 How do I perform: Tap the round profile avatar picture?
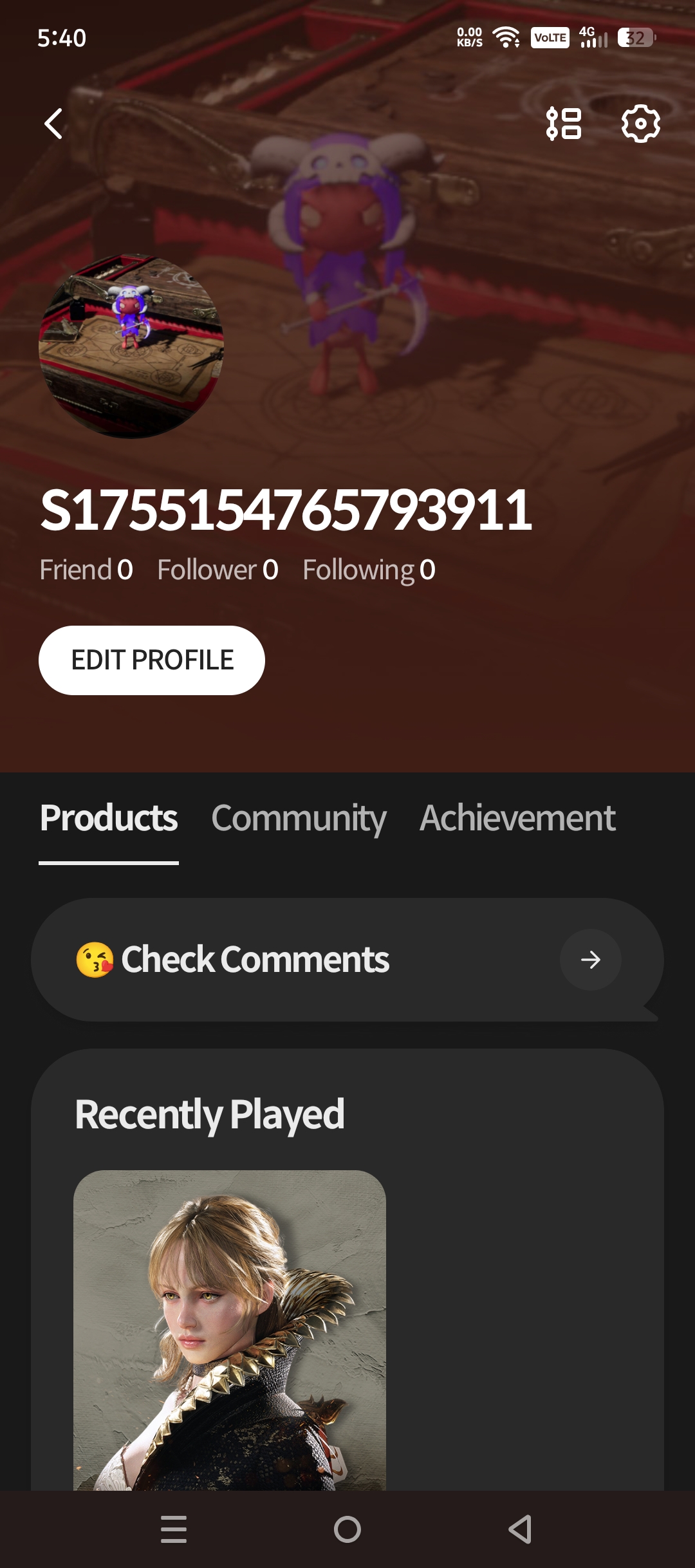coord(131,346)
